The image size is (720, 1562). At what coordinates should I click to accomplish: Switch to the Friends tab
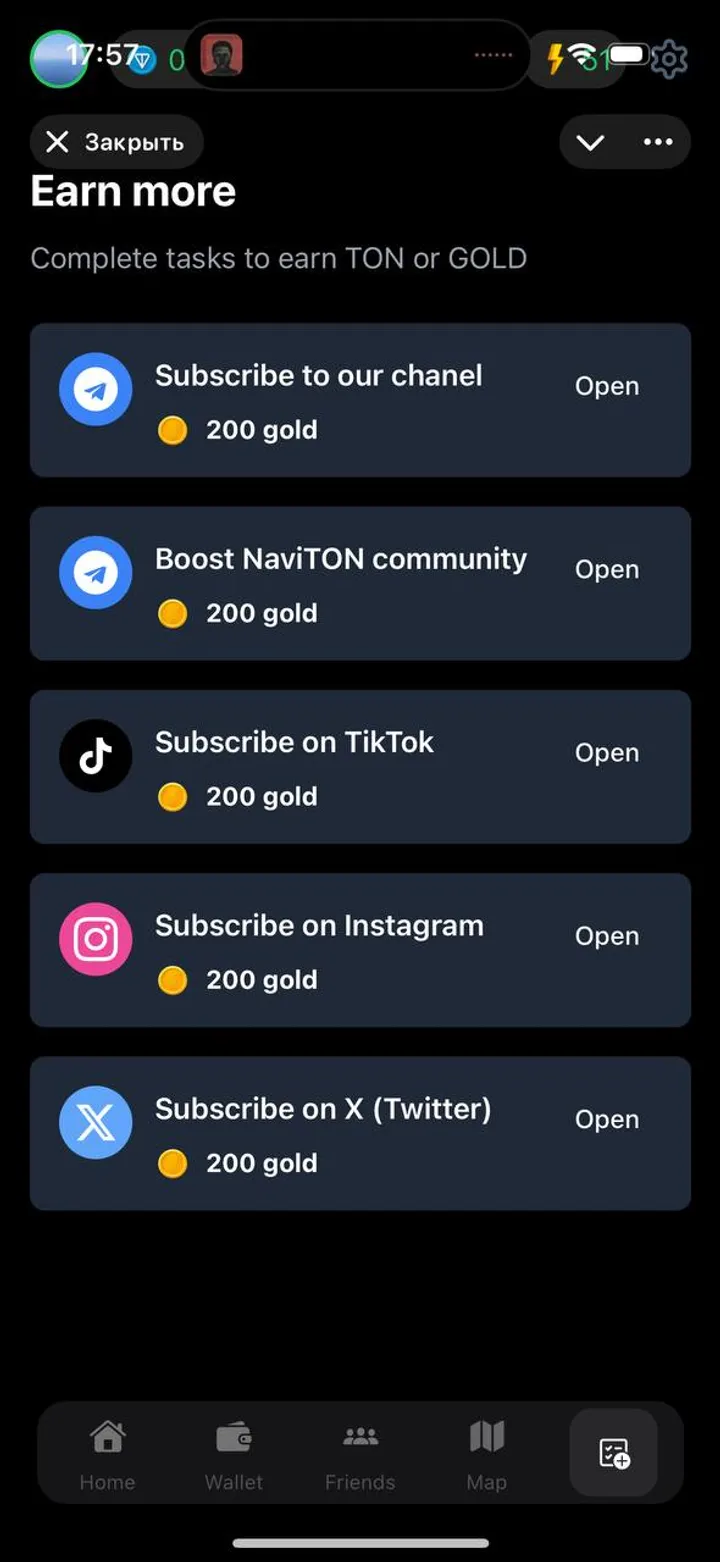[360, 1452]
